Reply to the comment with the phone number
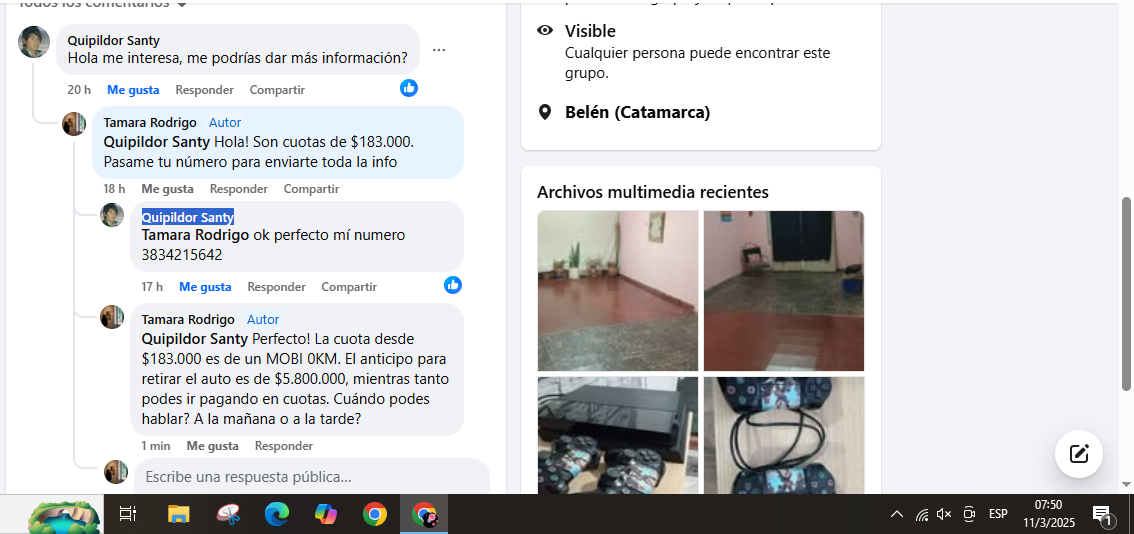This screenshot has width=1134, height=534. tap(276, 287)
